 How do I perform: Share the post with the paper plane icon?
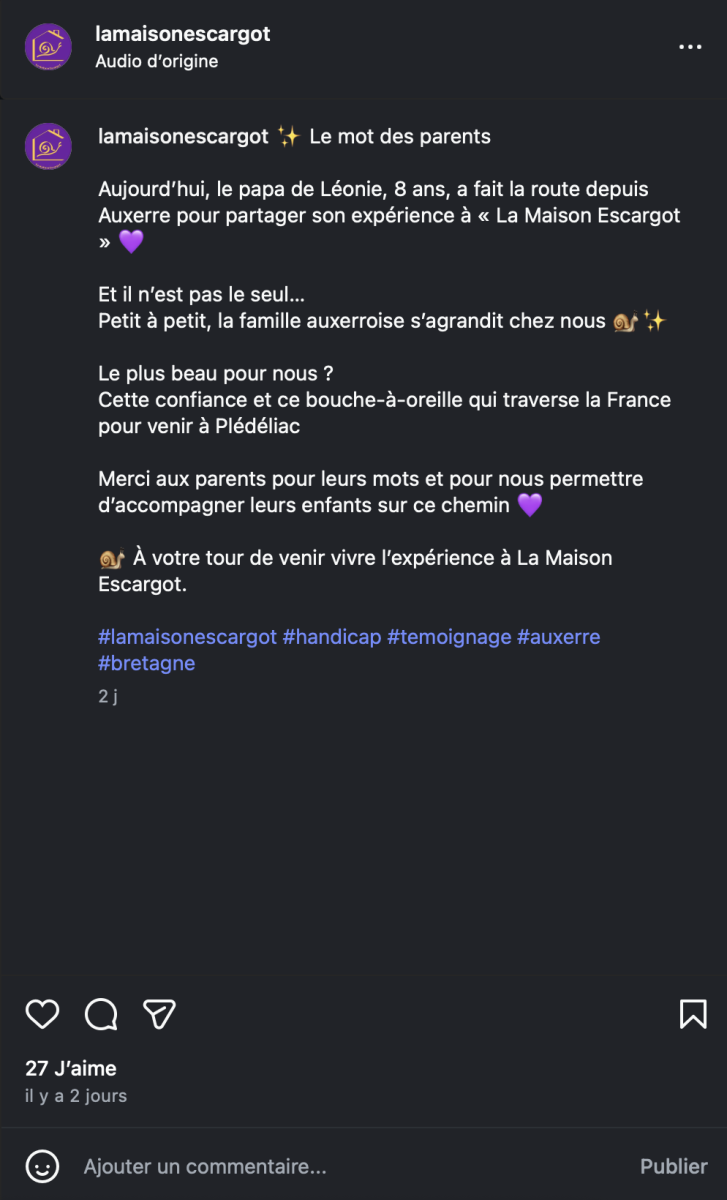[159, 1014]
